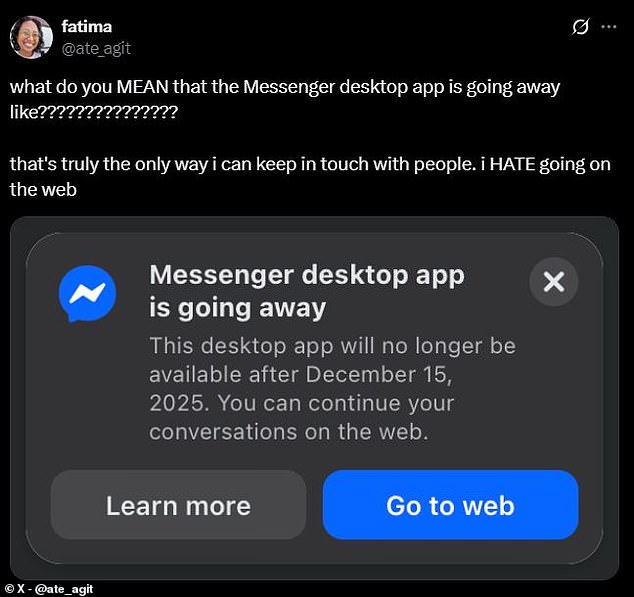The height and width of the screenshot is (597, 634).
Task: Open the post's overflow menu
Action: pos(609,27)
